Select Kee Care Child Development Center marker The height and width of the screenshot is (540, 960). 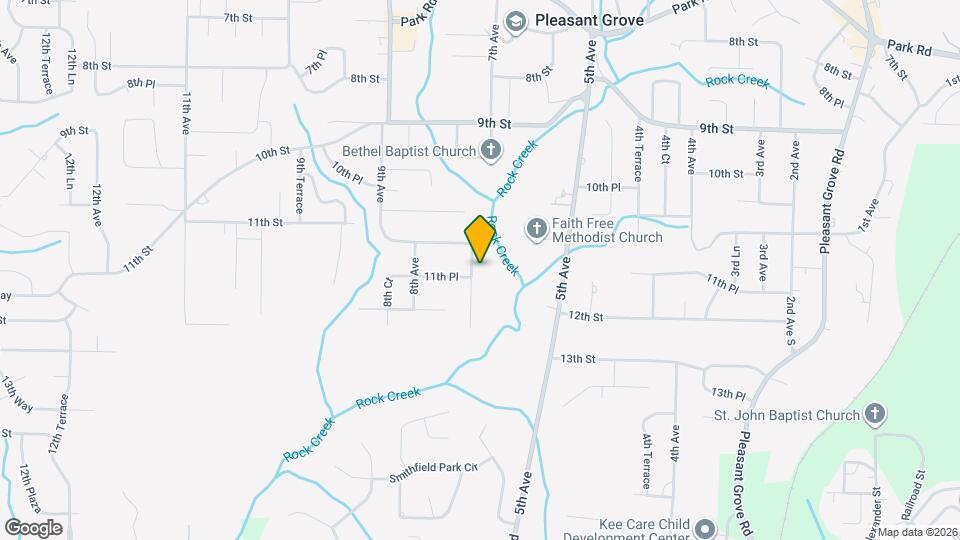tap(707, 528)
